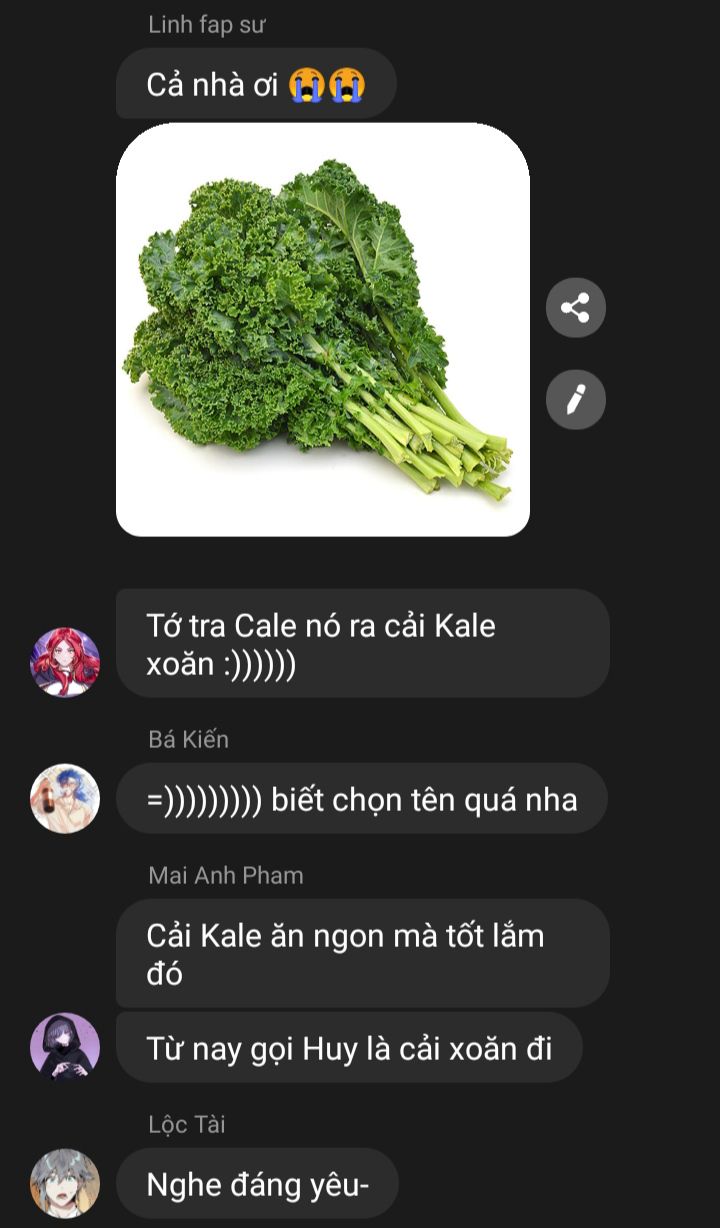Viewport: 720px width, 1228px height.
Task: Share the kale photo
Action: 576,307
